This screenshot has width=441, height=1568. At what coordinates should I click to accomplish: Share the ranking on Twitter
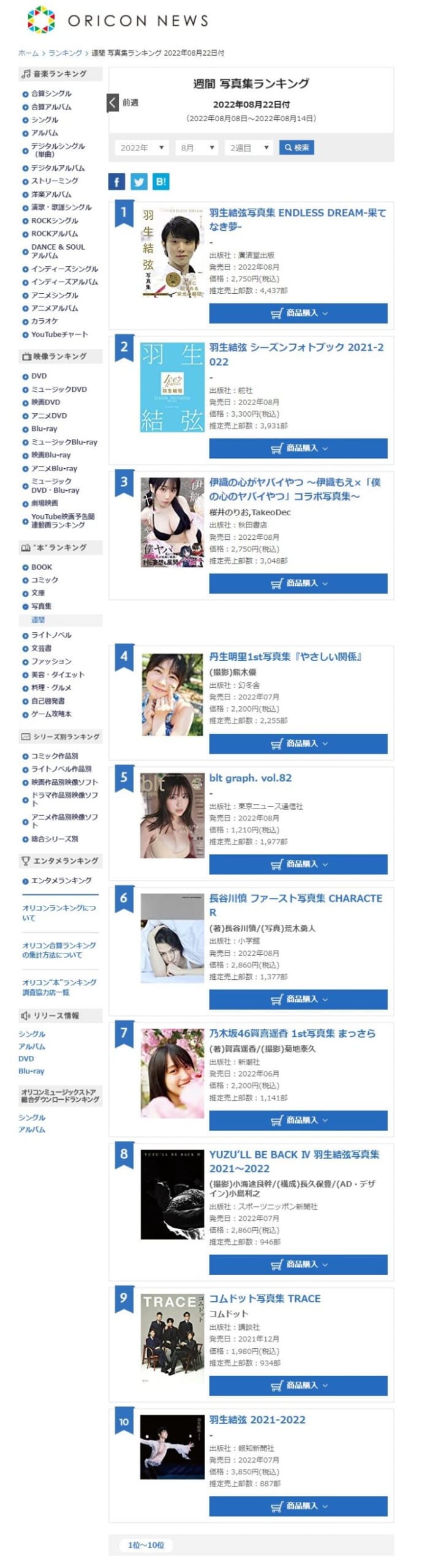(x=139, y=182)
